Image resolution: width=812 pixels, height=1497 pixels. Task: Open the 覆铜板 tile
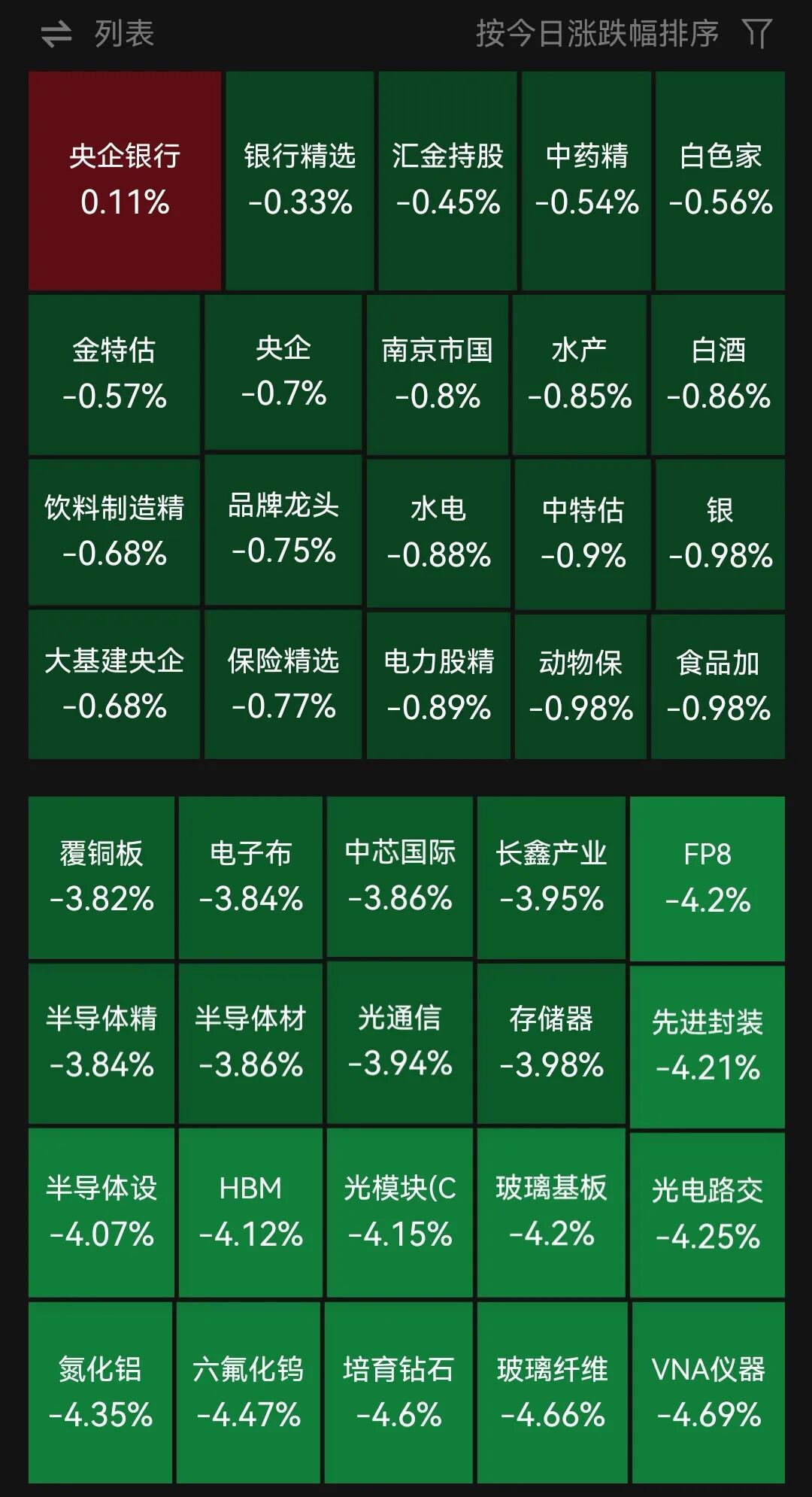(101, 878)
